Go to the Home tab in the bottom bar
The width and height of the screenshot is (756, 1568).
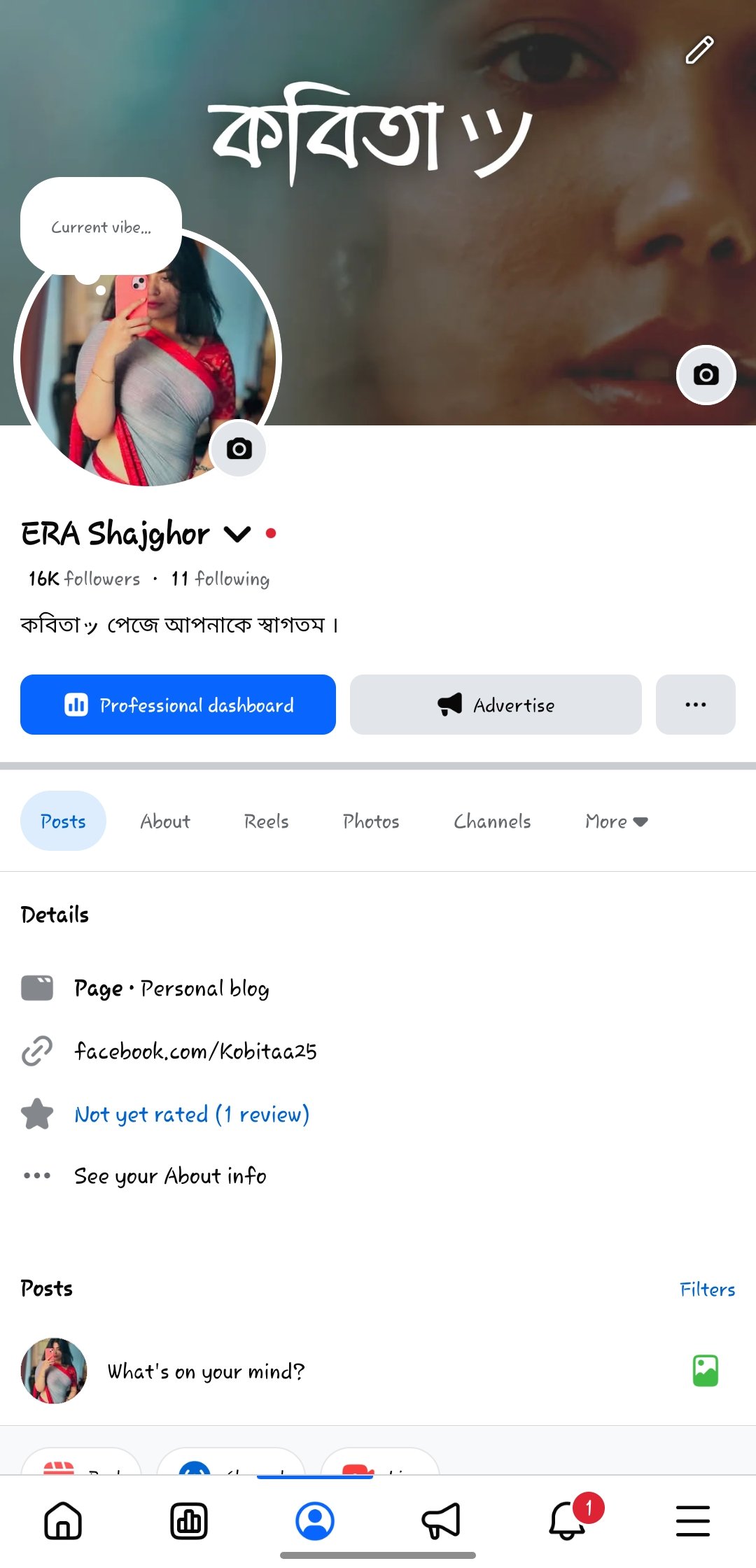[x=63, y=1520]
